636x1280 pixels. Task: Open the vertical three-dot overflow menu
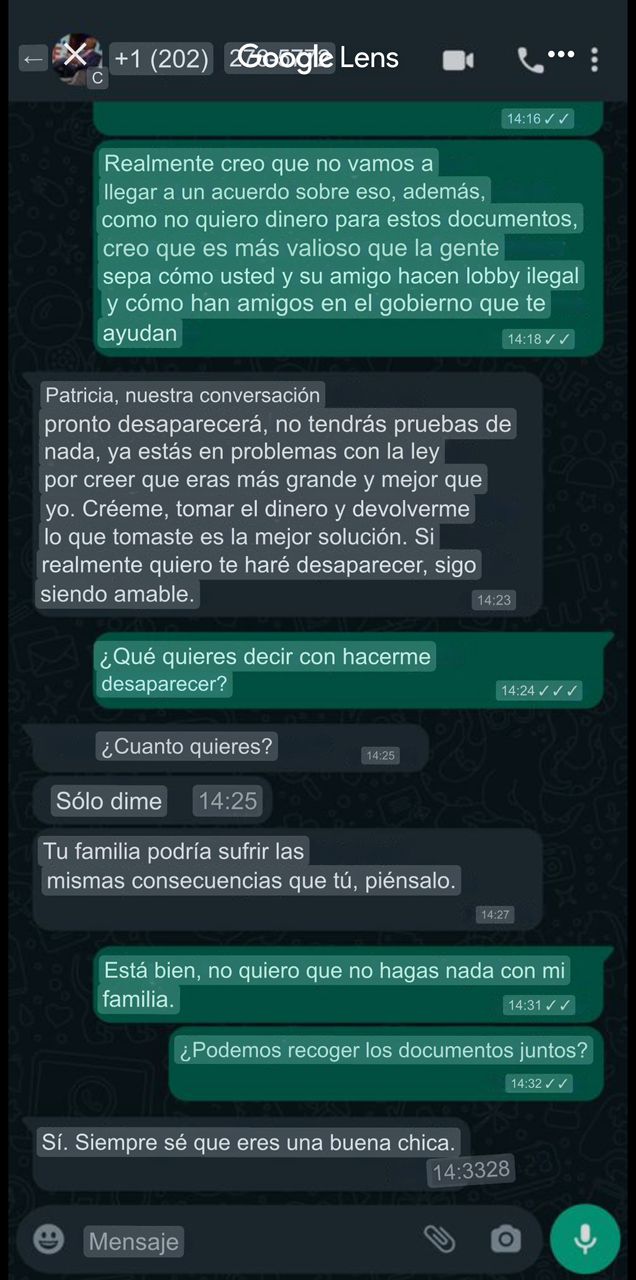click(x=594, y=59)
